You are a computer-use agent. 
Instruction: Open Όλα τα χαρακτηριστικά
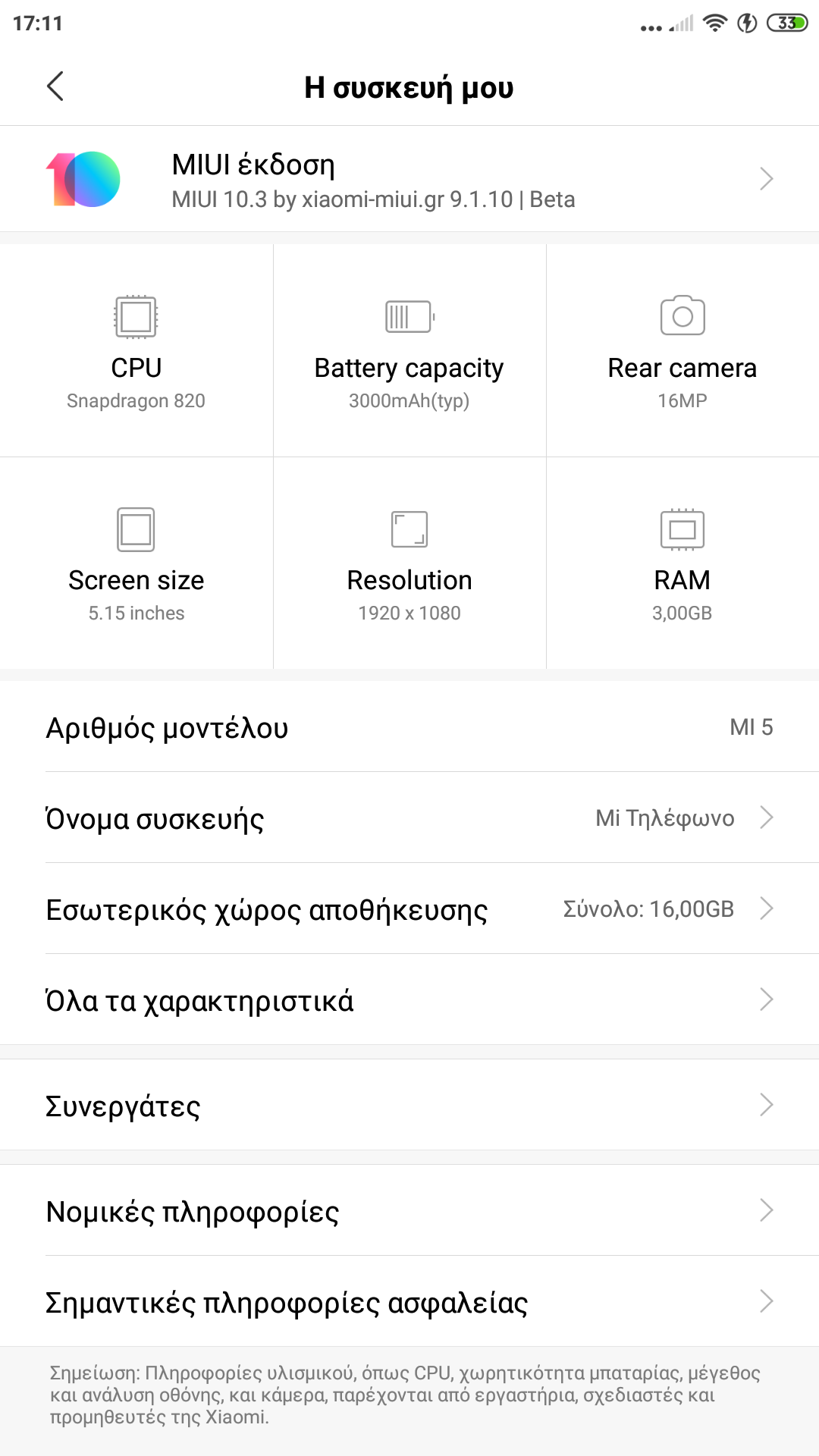point(409,1000)
